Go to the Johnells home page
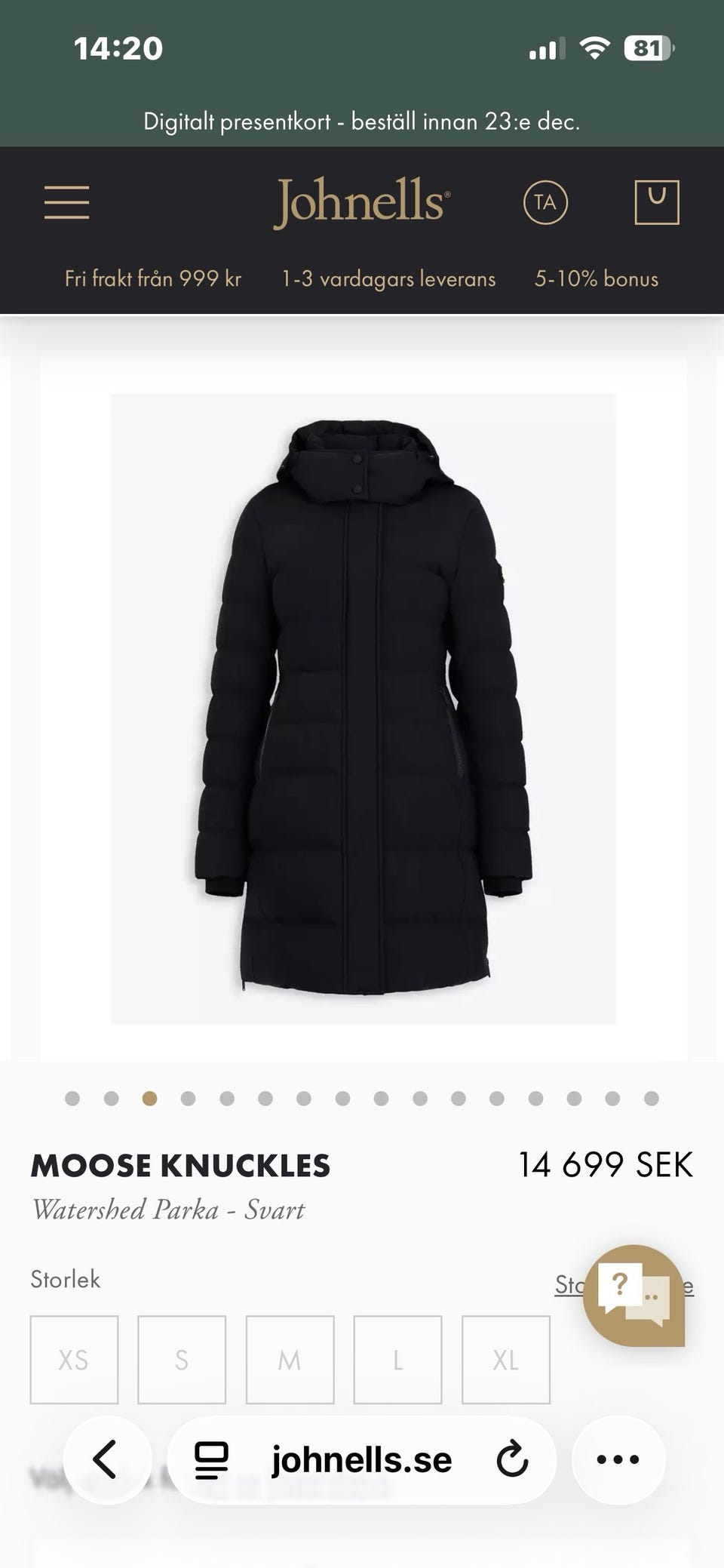This screenshot has width=724, height=1568. (361, 202)
